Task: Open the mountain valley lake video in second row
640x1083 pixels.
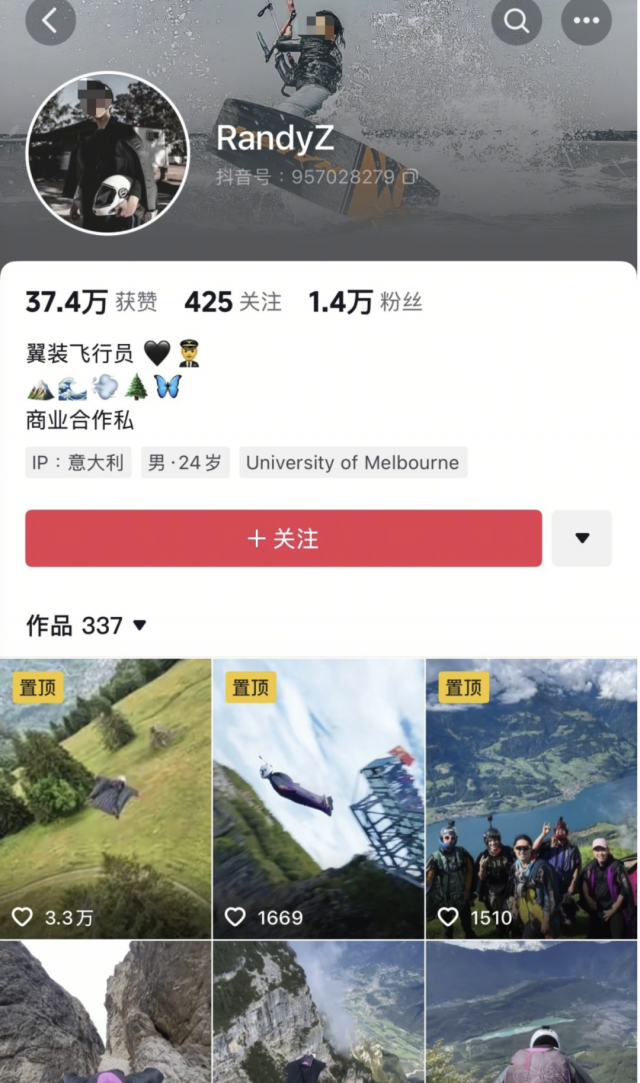Action: pyautogui.click(x=532, y=1012)
